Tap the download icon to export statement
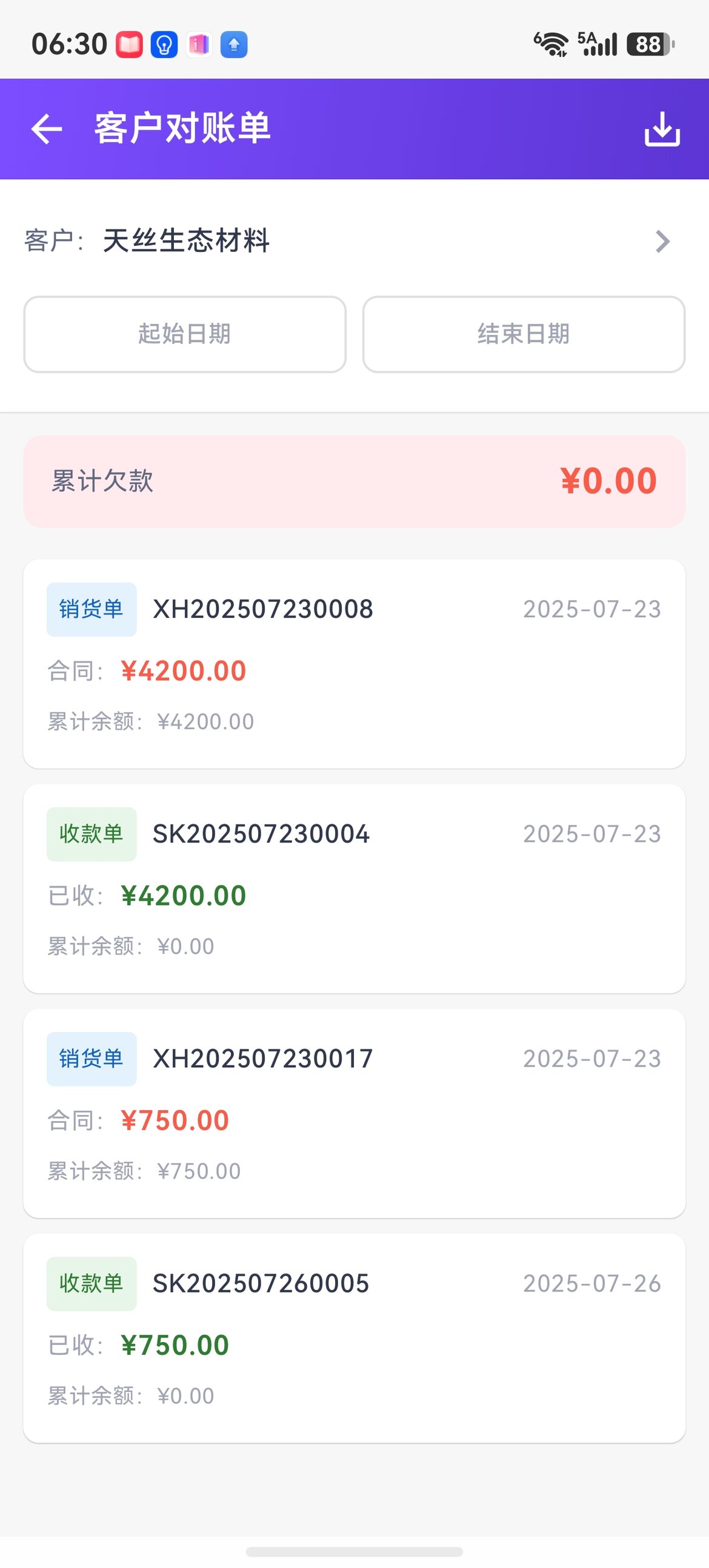 (662, 128)
